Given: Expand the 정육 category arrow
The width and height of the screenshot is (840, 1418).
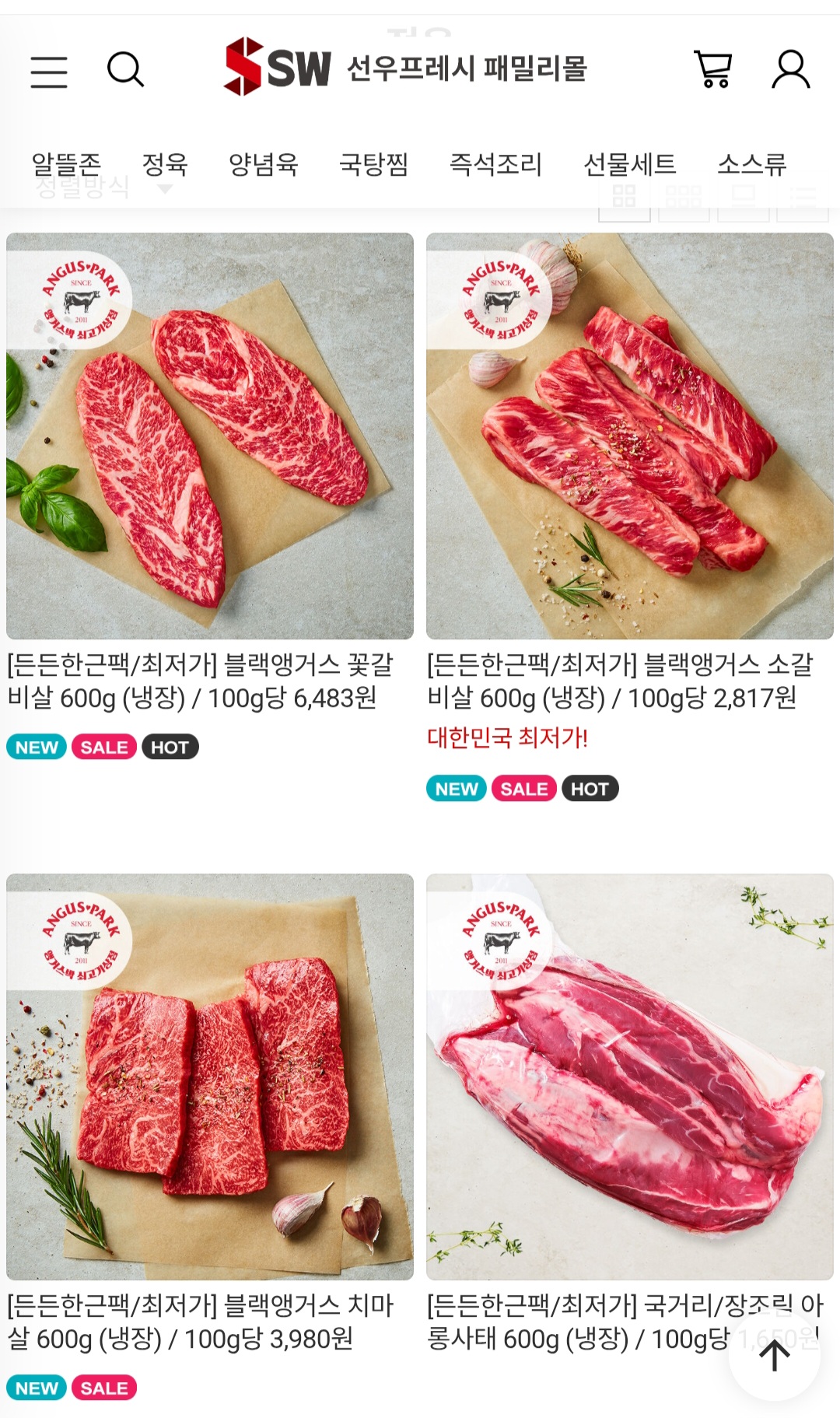Looking at the screenshot, I should pos(164,189).
